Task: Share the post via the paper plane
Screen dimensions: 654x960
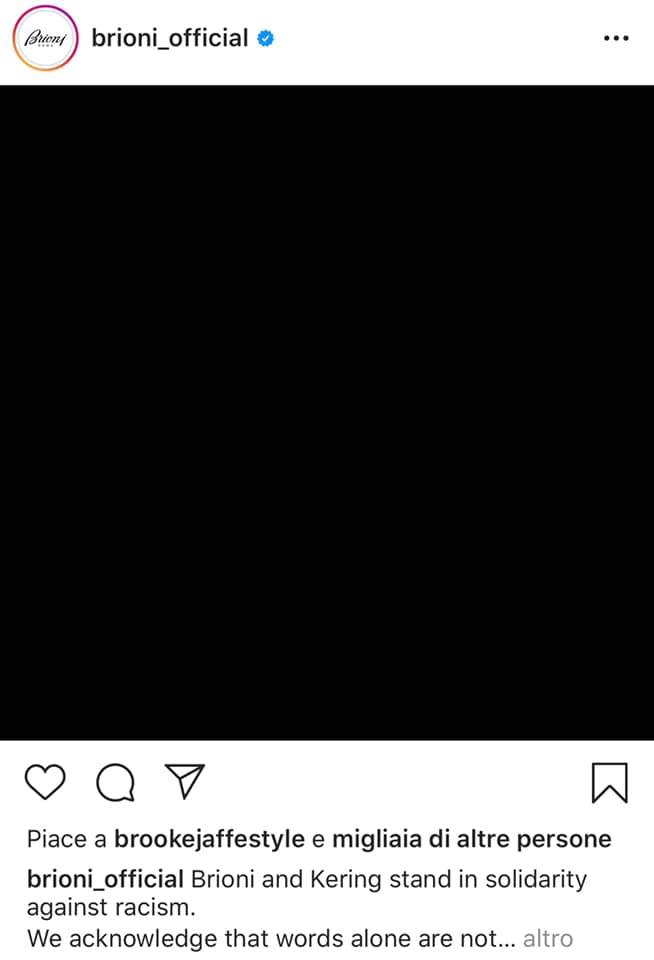Action: pos(185,781)
